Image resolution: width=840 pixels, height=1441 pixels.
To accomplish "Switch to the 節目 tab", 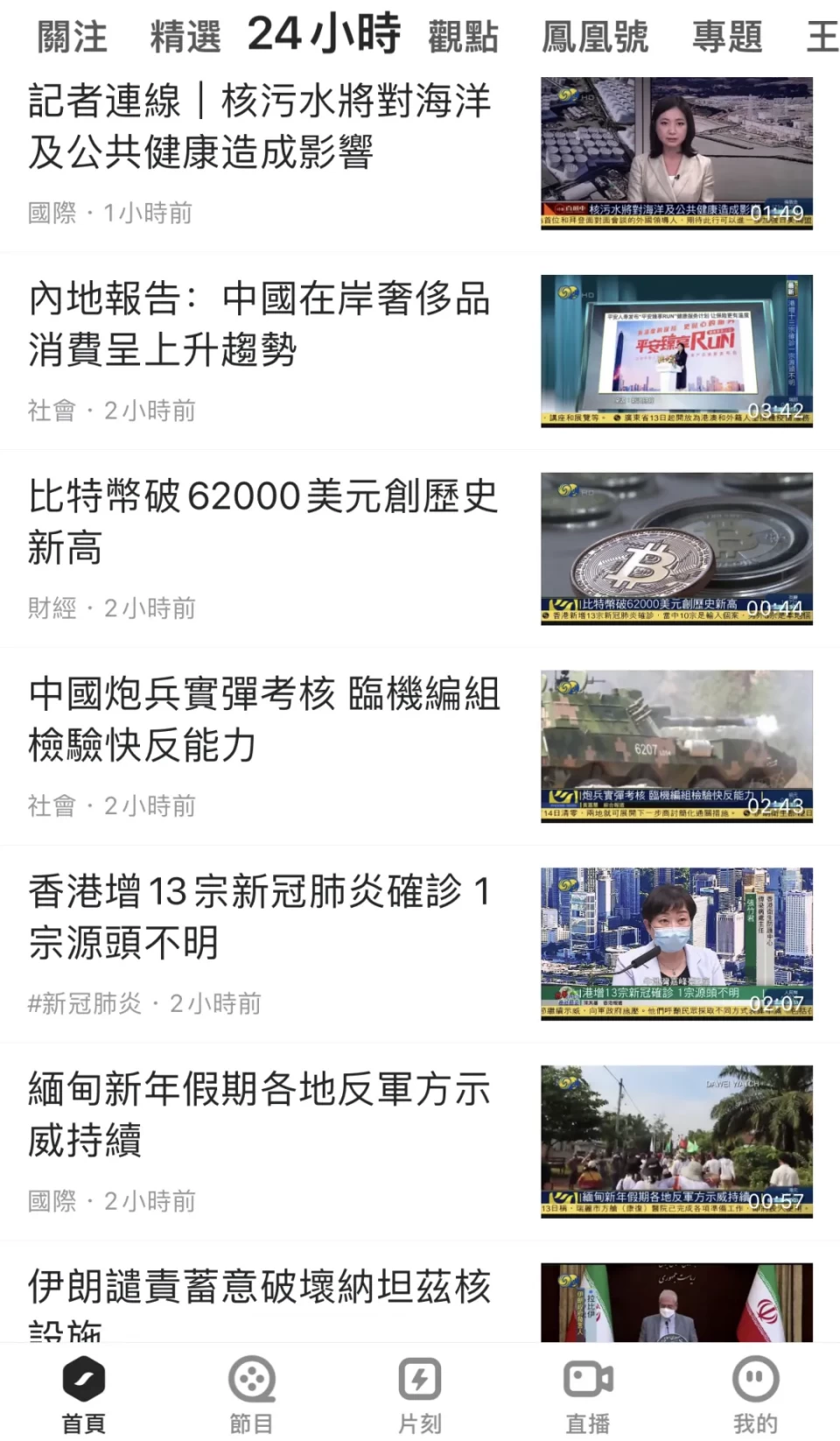I will tap(252, 1394).
